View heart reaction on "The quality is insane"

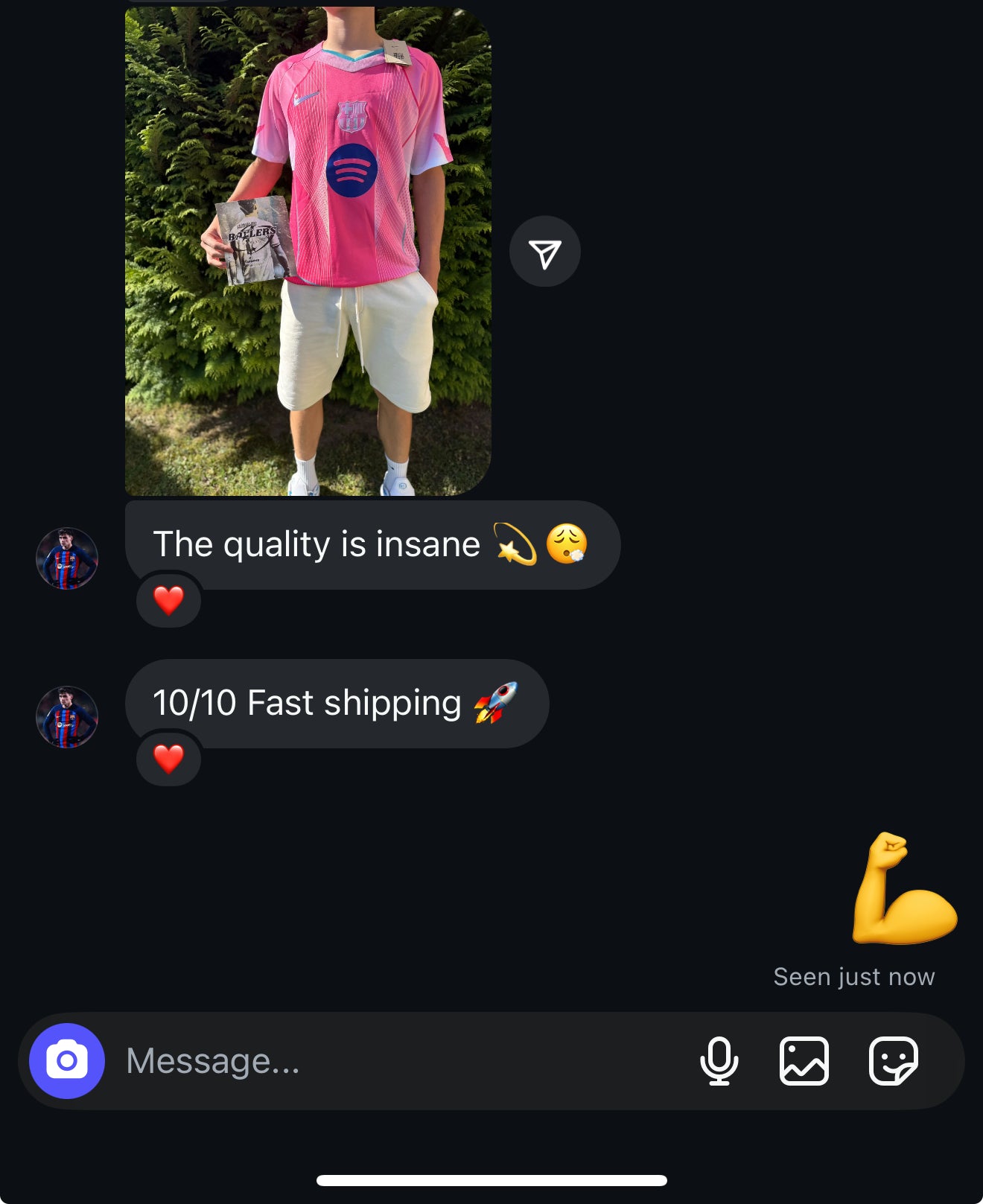168,600
